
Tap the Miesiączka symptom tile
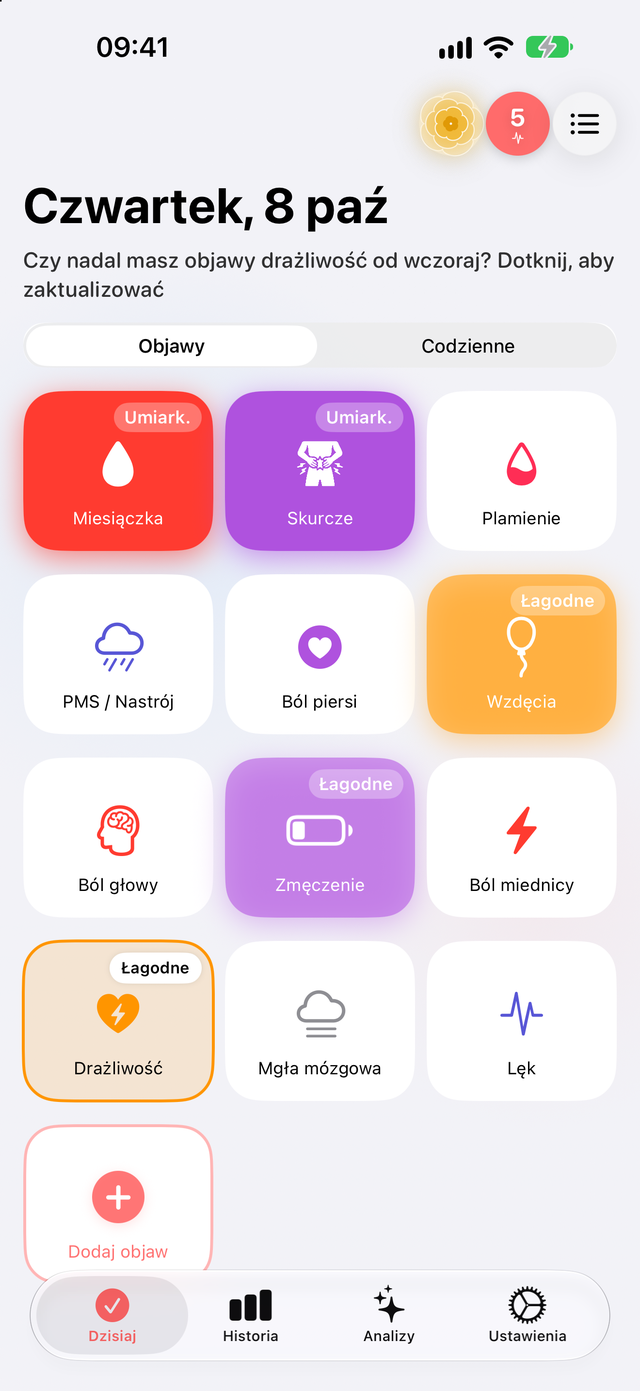[118, 470]
